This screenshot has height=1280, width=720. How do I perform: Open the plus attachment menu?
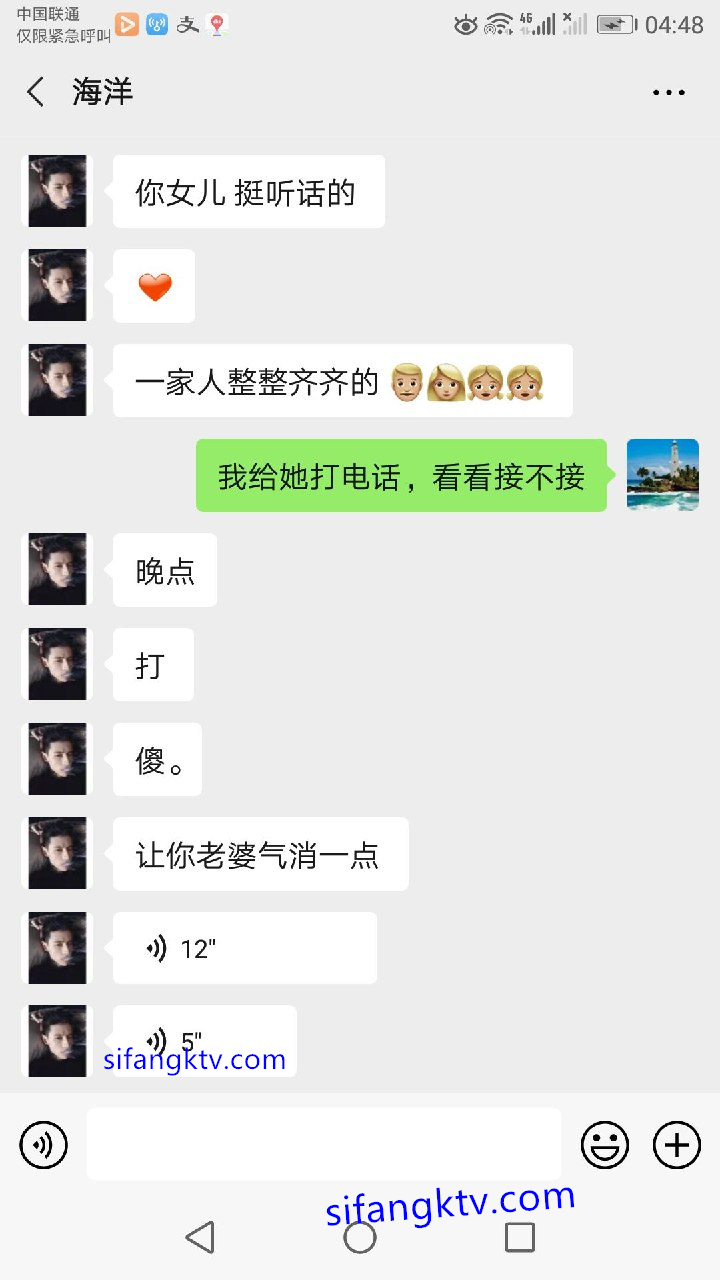click(677, 1145)
